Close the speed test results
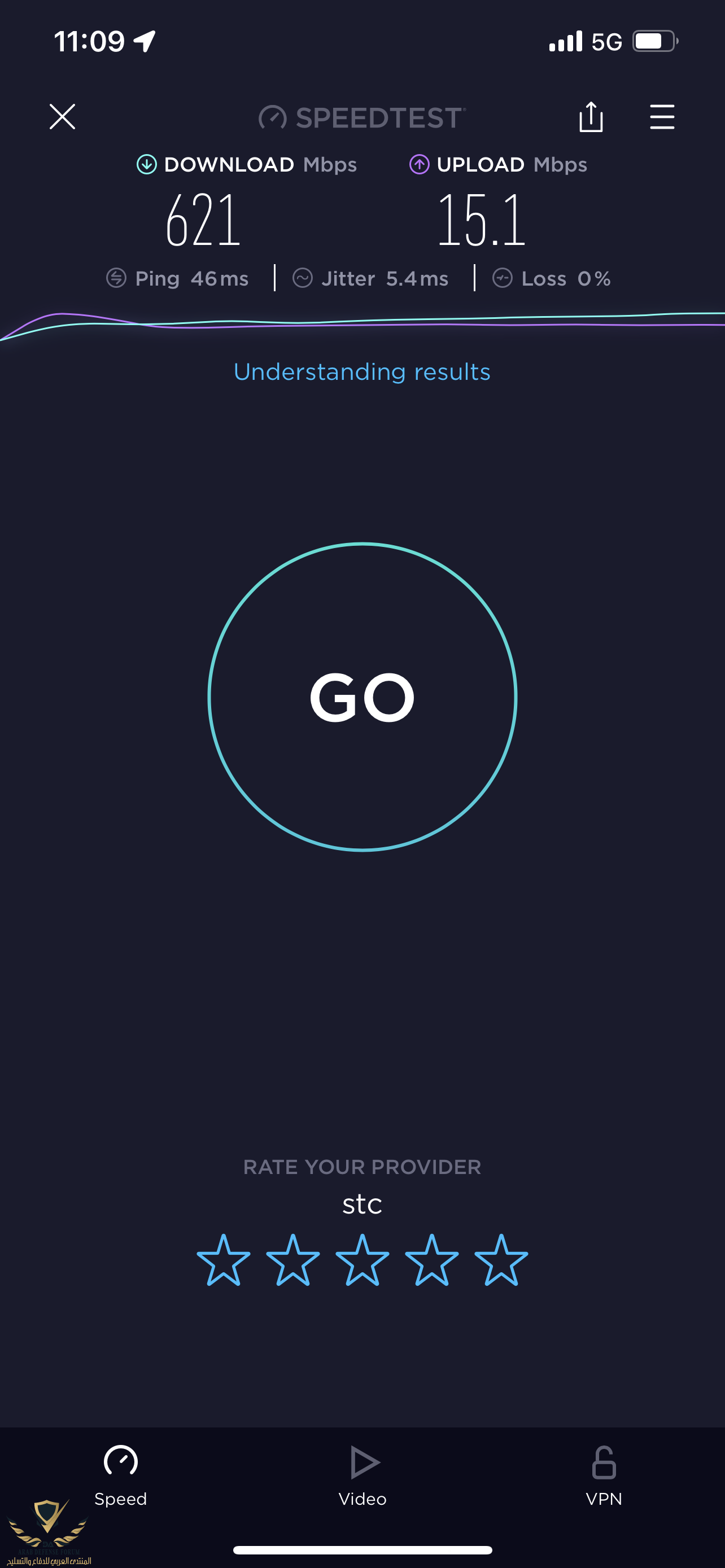 pos(62,116)
